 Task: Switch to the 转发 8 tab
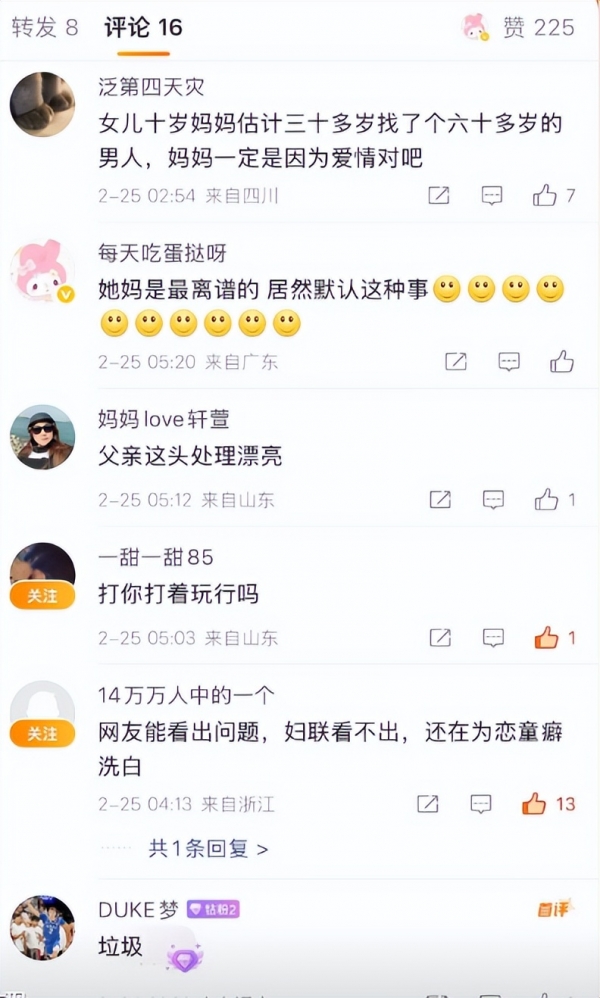[x=45, y=27]
